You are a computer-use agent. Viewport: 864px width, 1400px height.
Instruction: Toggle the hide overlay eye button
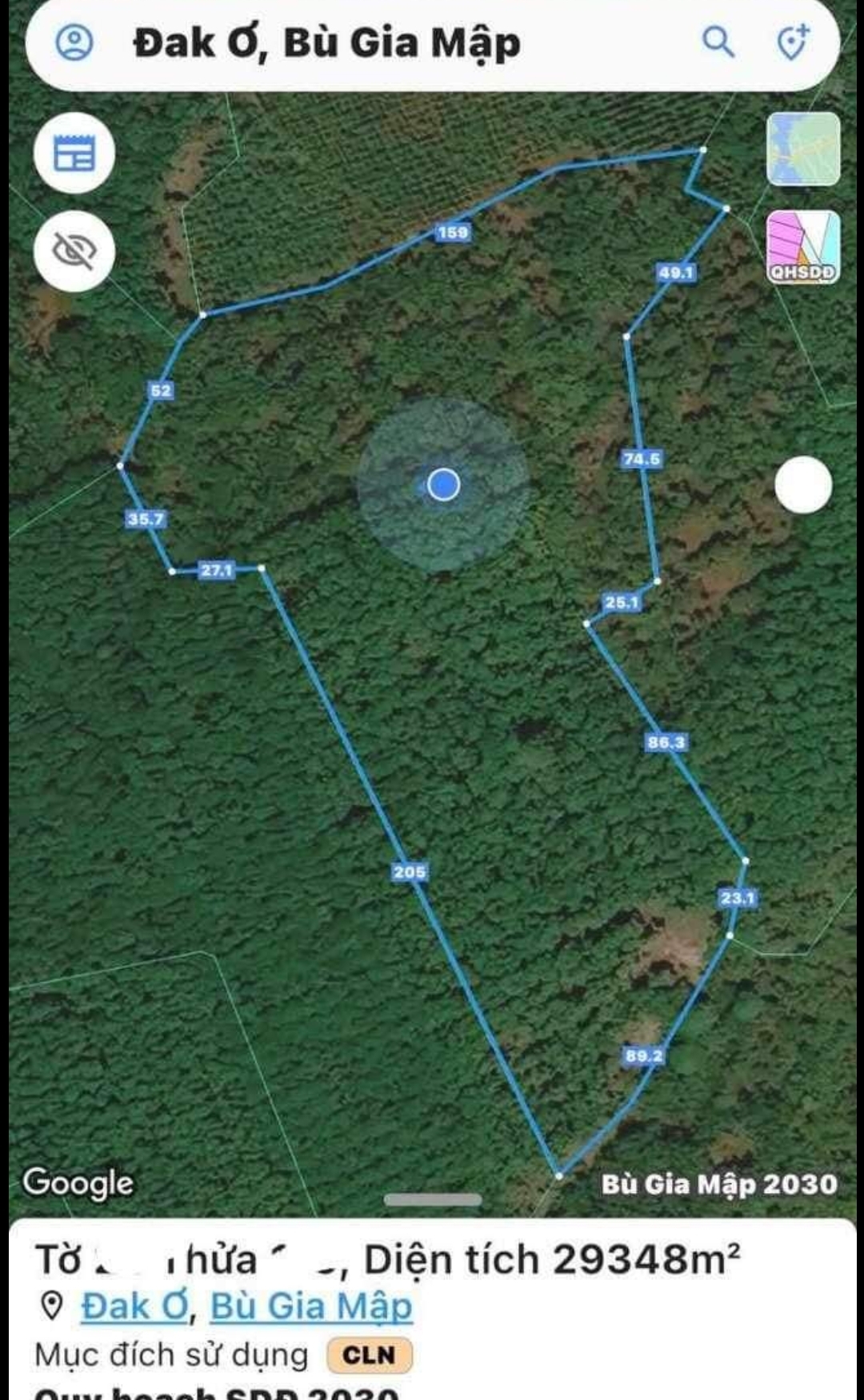point(74,251)
